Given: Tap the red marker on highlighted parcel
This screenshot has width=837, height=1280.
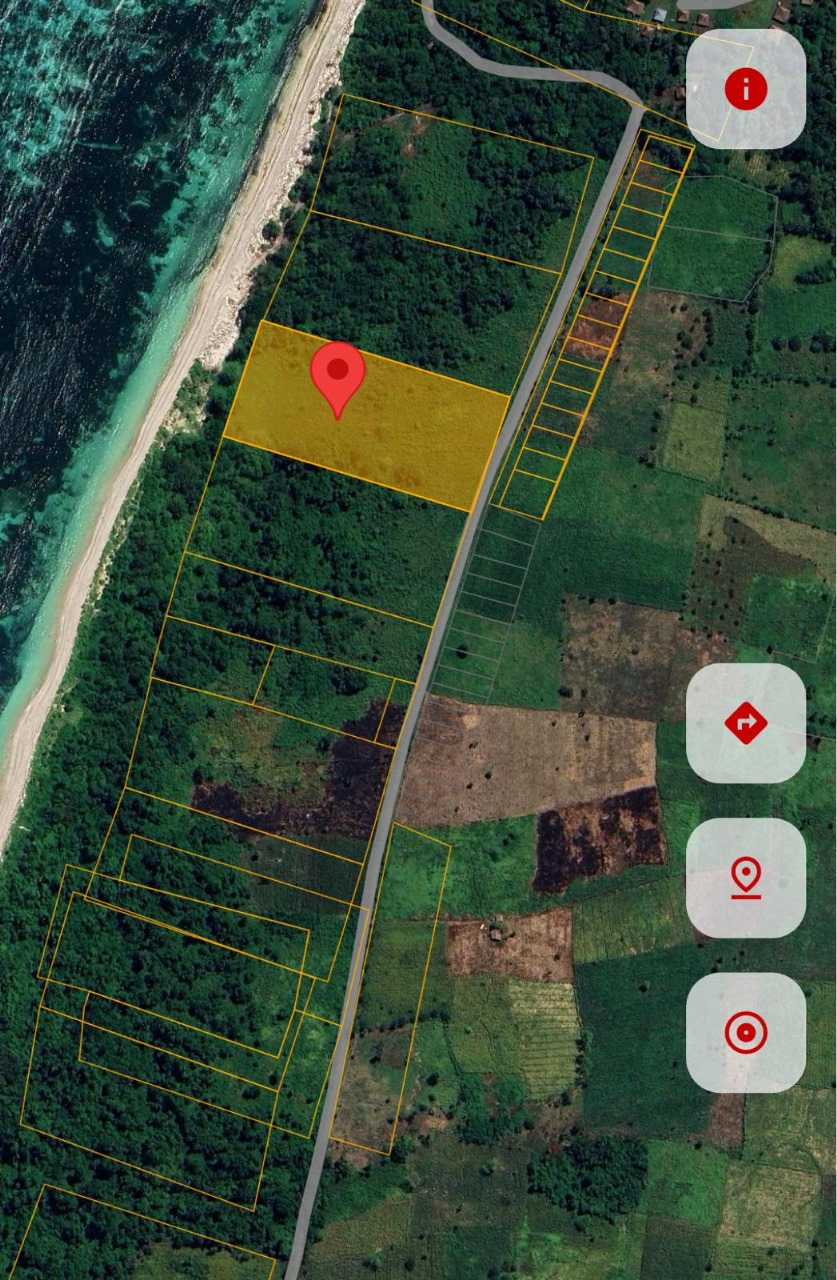Looking at the screenshot, I should 338,376.
